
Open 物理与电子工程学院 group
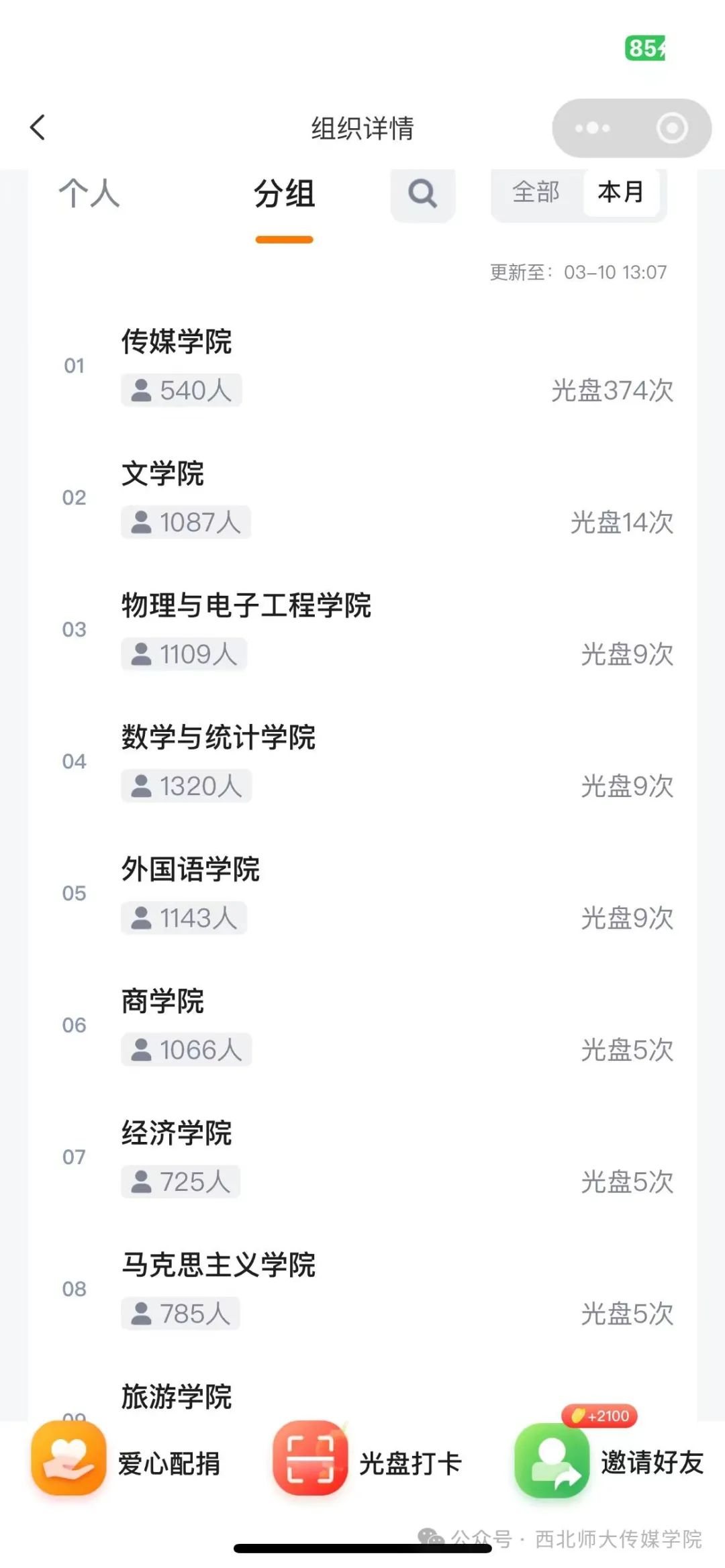coord(362,629)
